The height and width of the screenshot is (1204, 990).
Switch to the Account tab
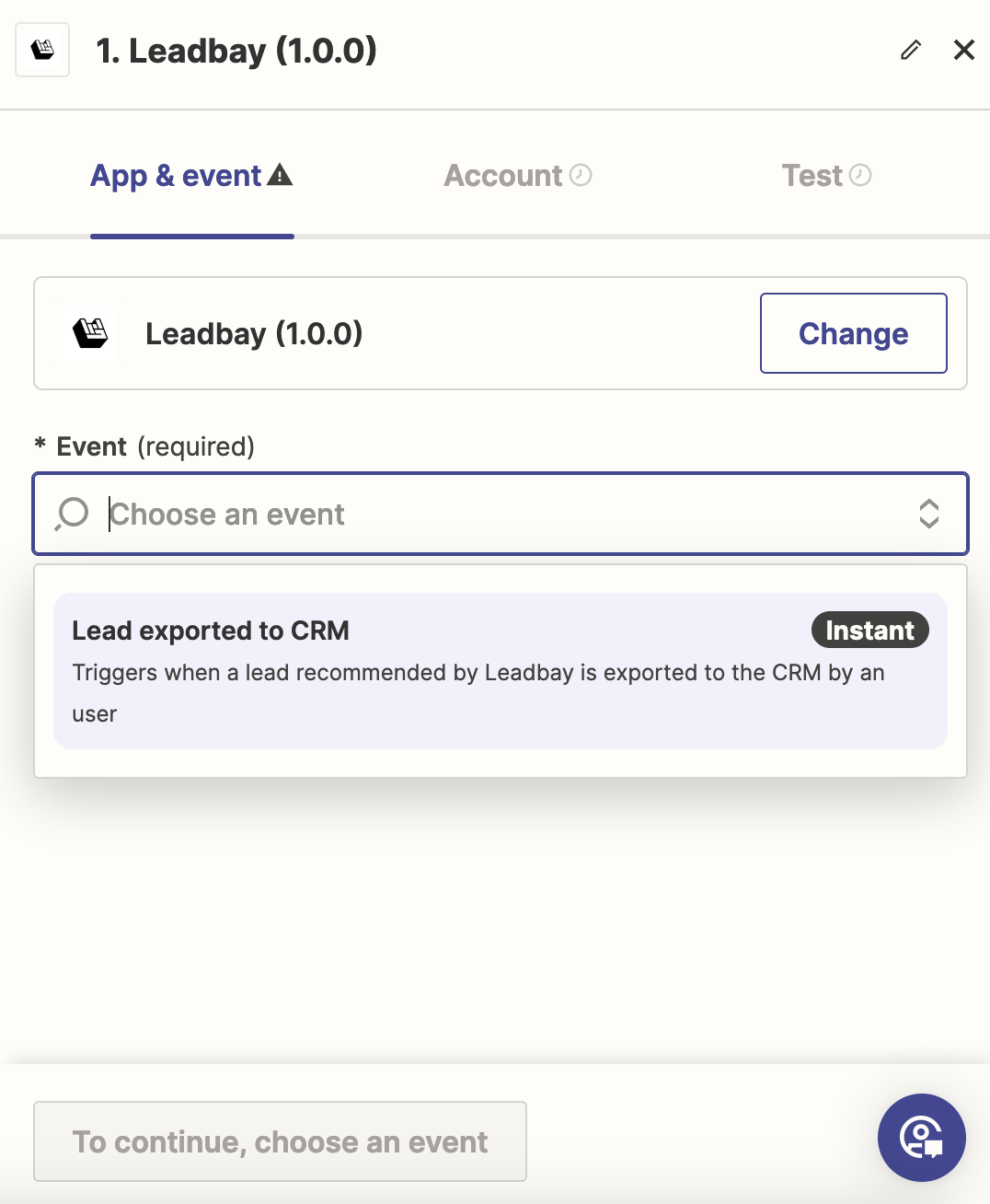pyautogui.click(x=517, y=176)
